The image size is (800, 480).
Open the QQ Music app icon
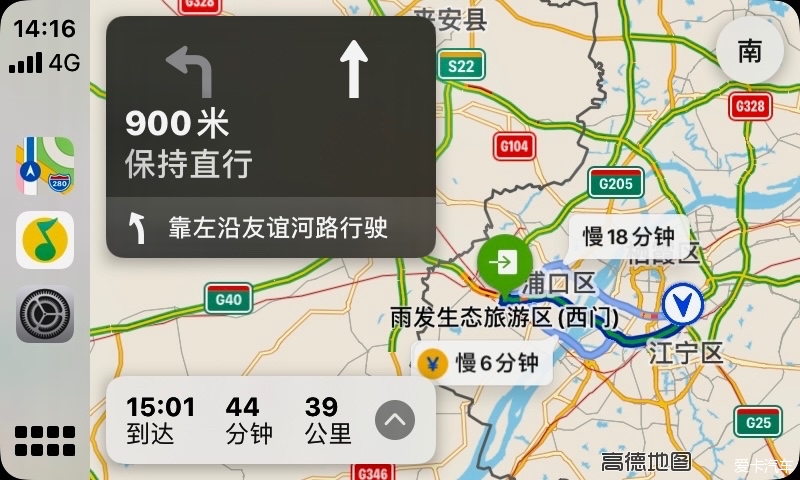coord(45,240)
